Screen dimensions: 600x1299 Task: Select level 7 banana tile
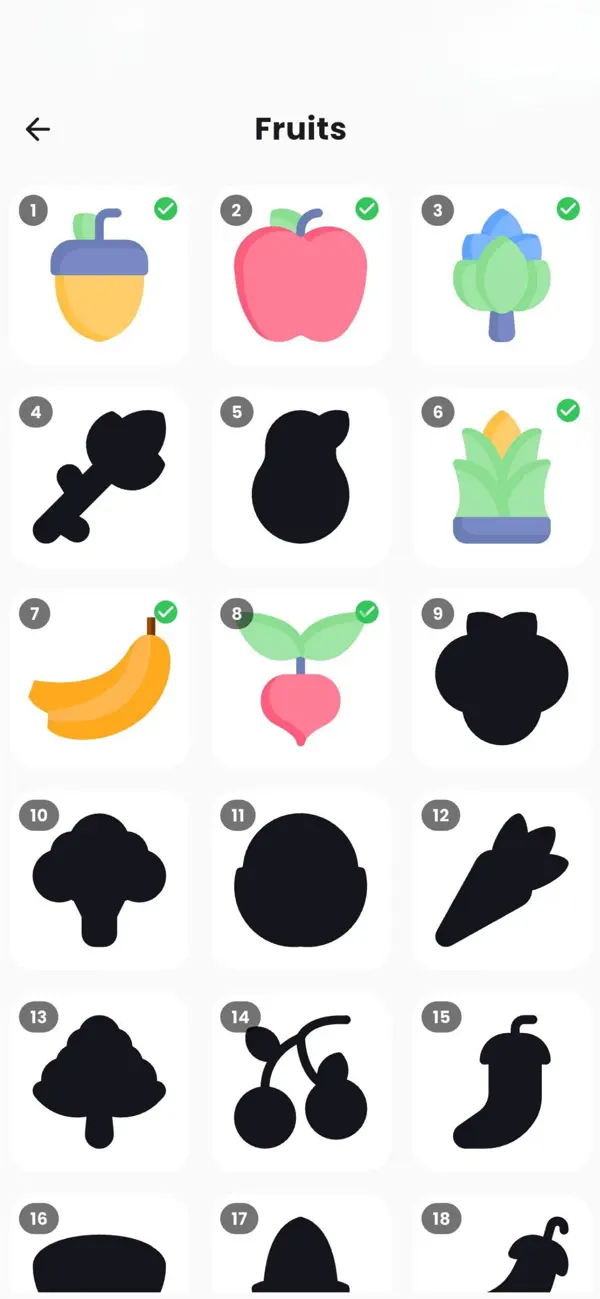click(x=100, y=679)
